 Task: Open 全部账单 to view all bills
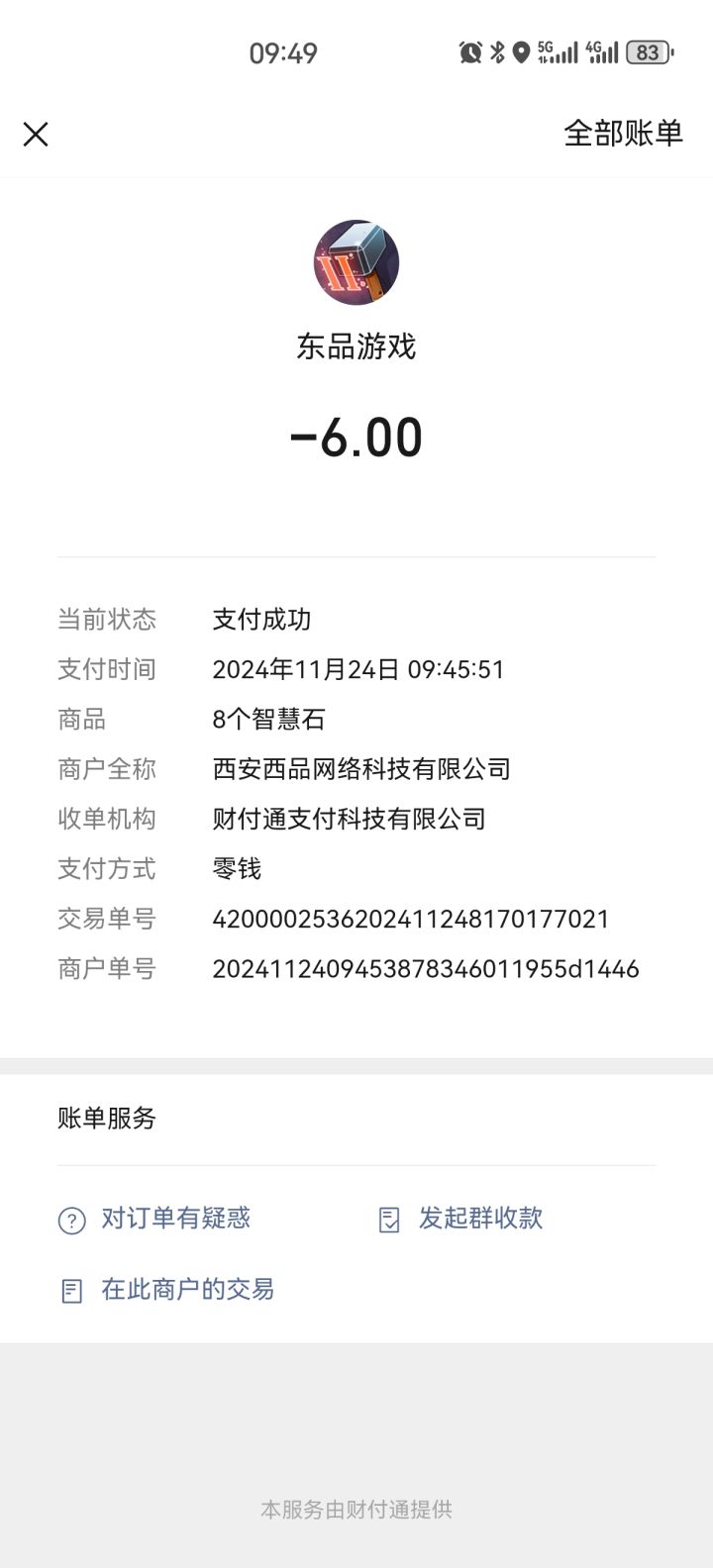623,134
